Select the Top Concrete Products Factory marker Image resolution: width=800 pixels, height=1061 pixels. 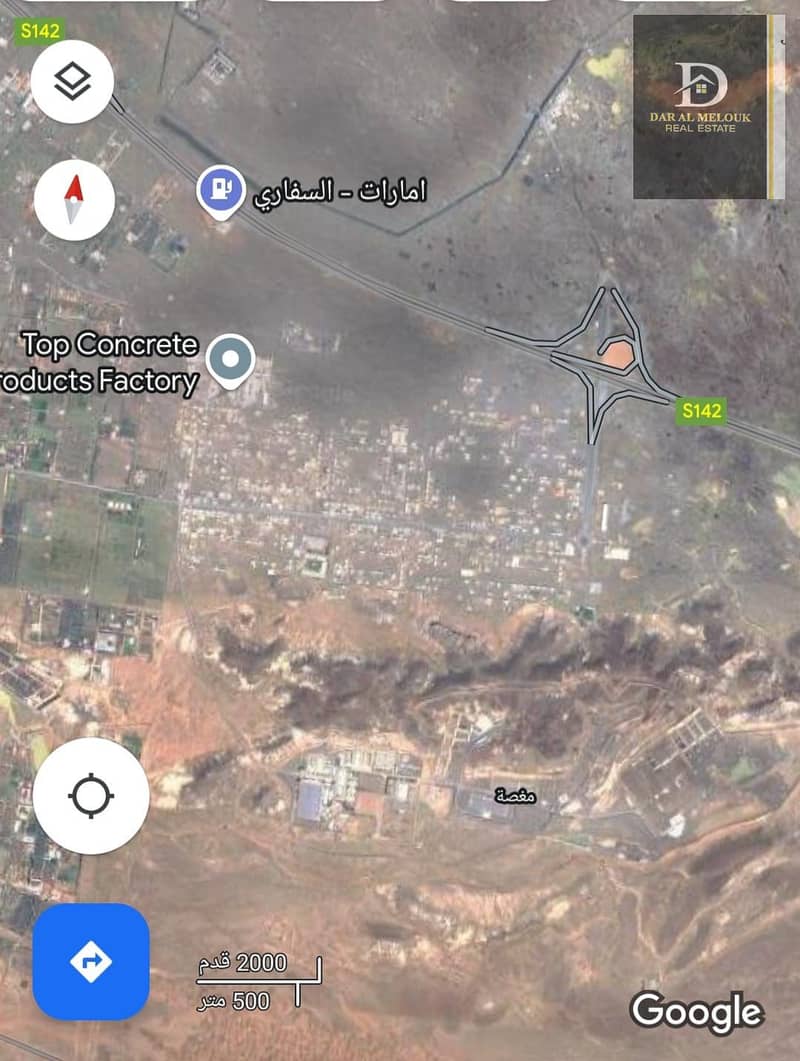pyautogui.click(x=230, y=356)
